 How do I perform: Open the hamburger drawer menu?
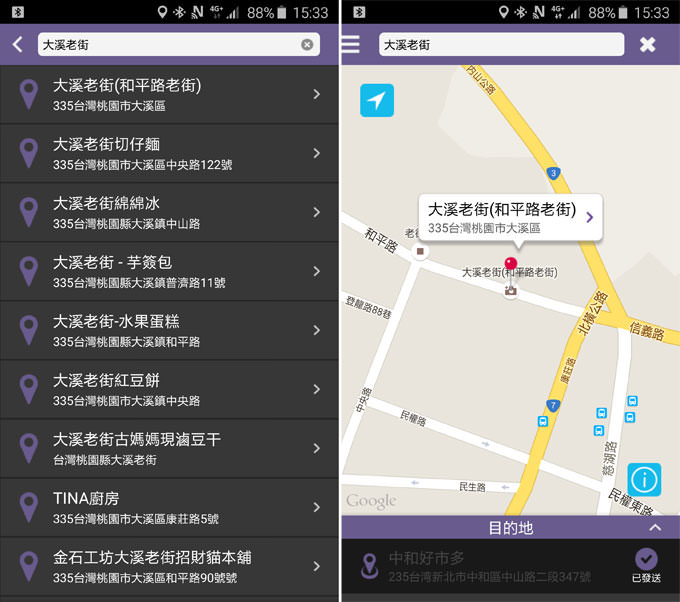point(351,45)
